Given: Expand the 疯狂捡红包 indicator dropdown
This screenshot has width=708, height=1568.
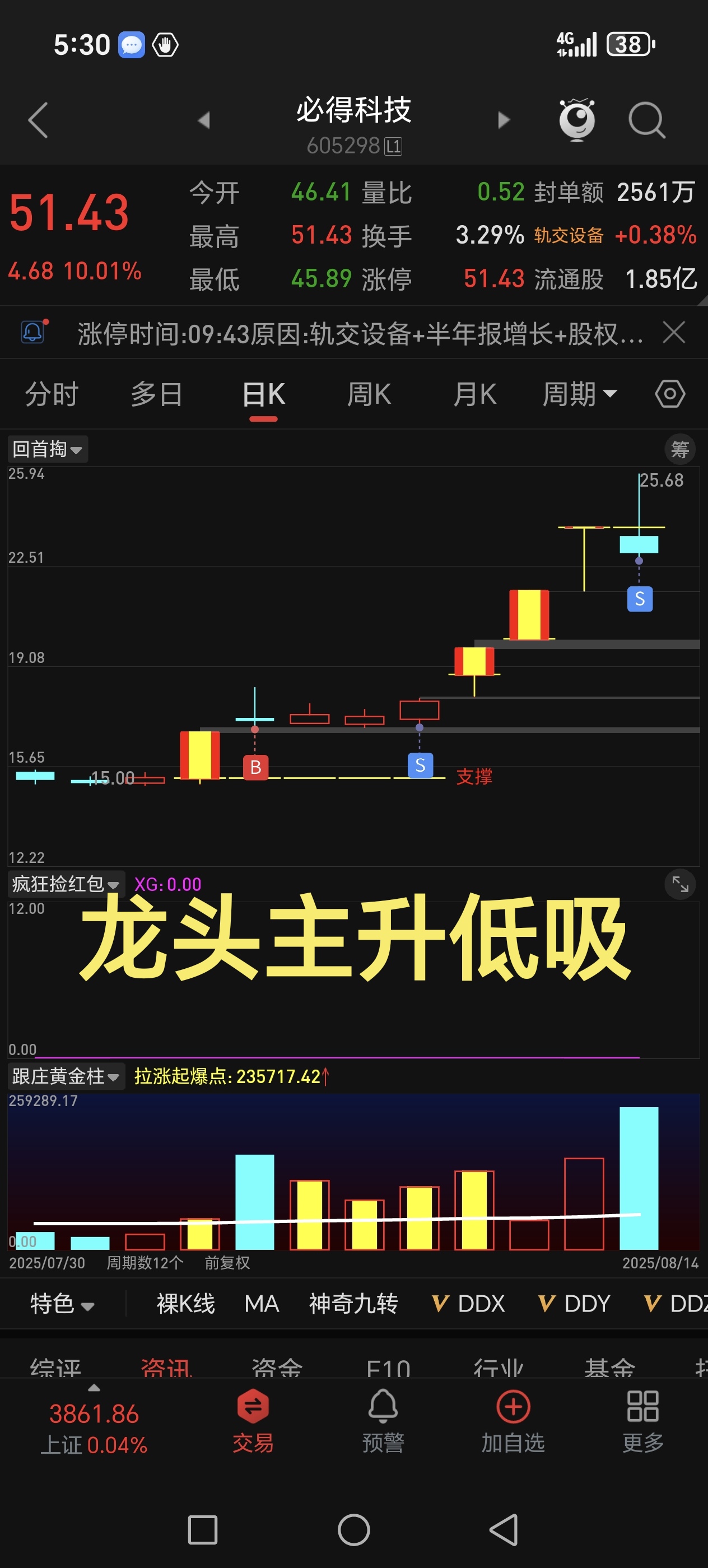Looking at the screenshot, I should coord(66,884).
